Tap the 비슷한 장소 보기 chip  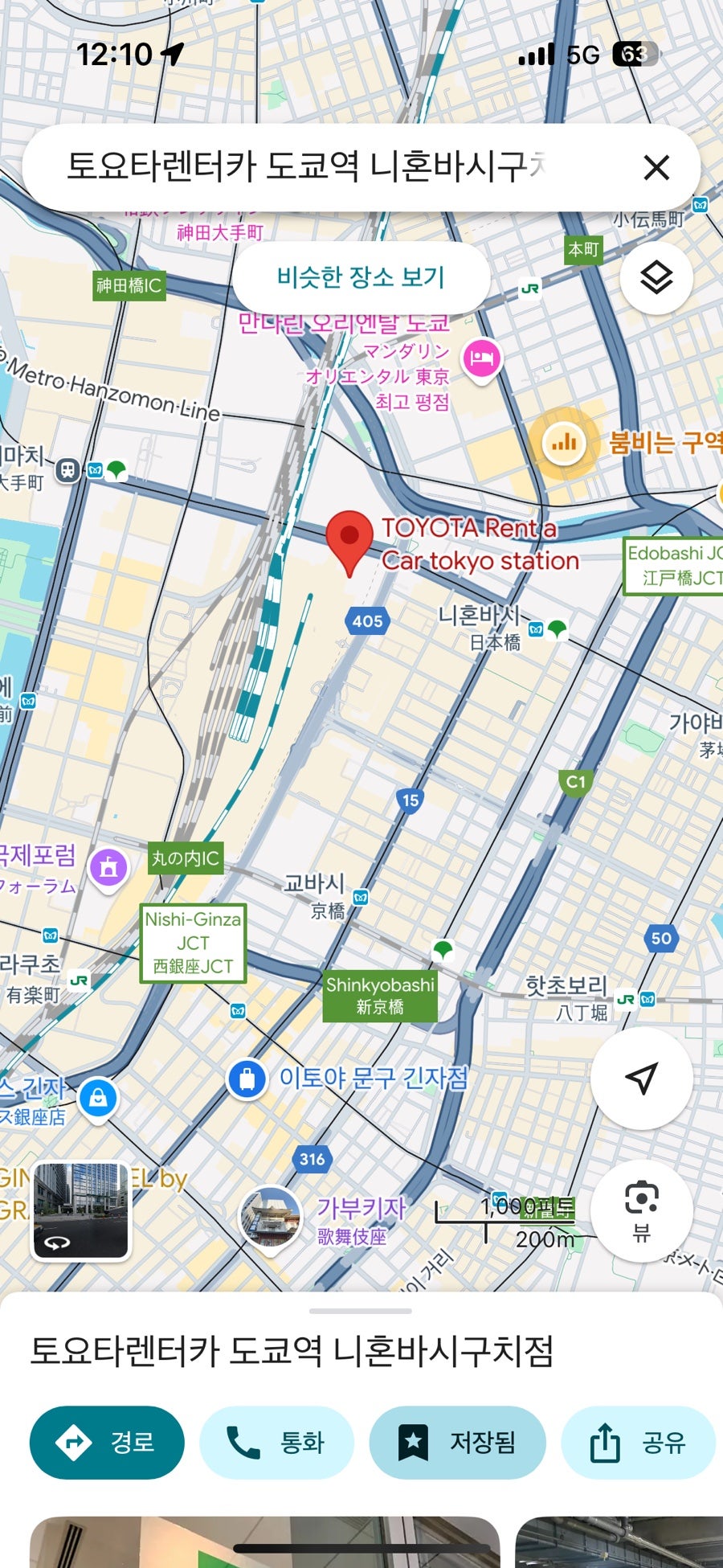(x=361, y=277)
